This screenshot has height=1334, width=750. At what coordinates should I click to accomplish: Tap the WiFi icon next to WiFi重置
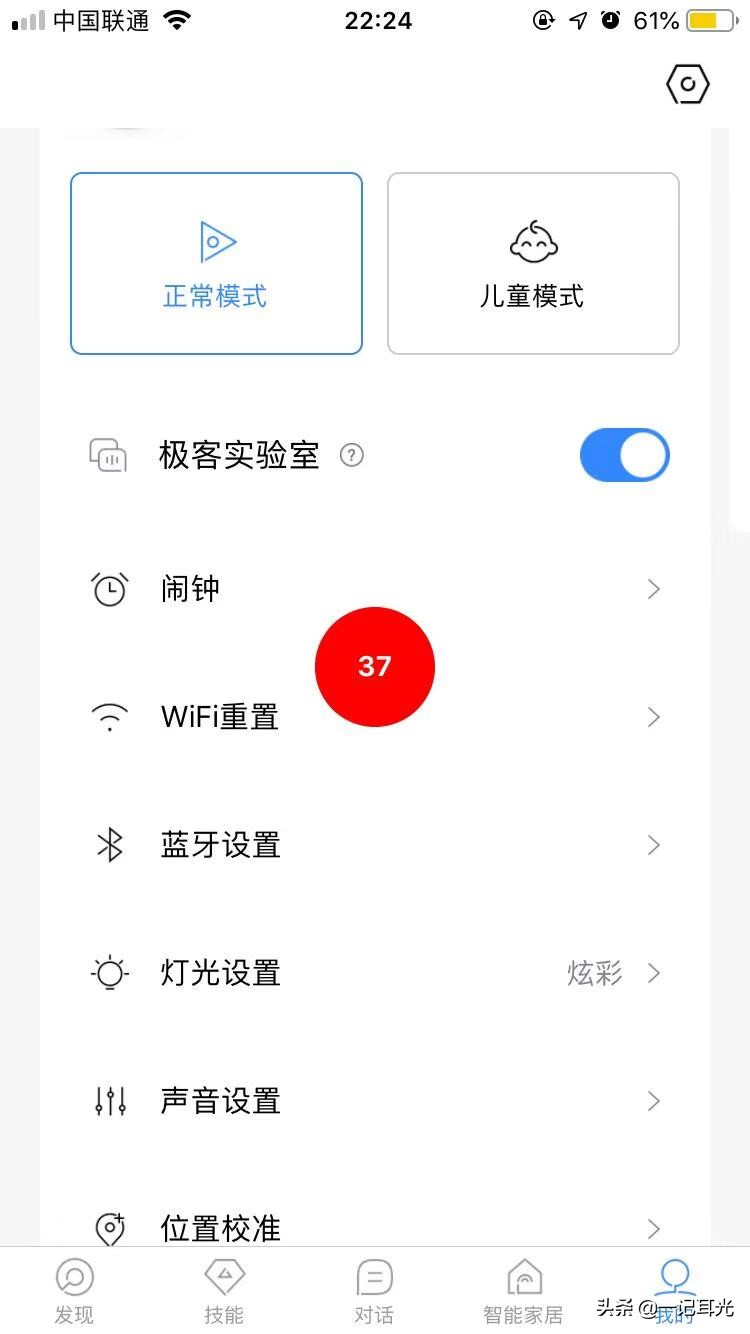109,716
